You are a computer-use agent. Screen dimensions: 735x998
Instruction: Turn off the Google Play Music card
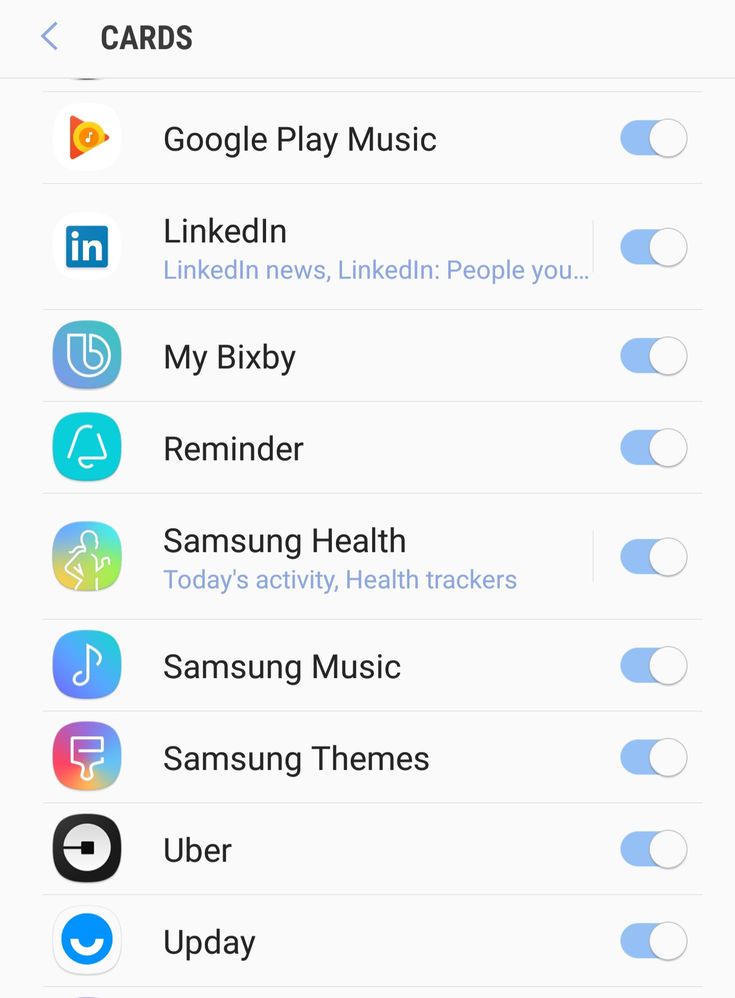653,138
